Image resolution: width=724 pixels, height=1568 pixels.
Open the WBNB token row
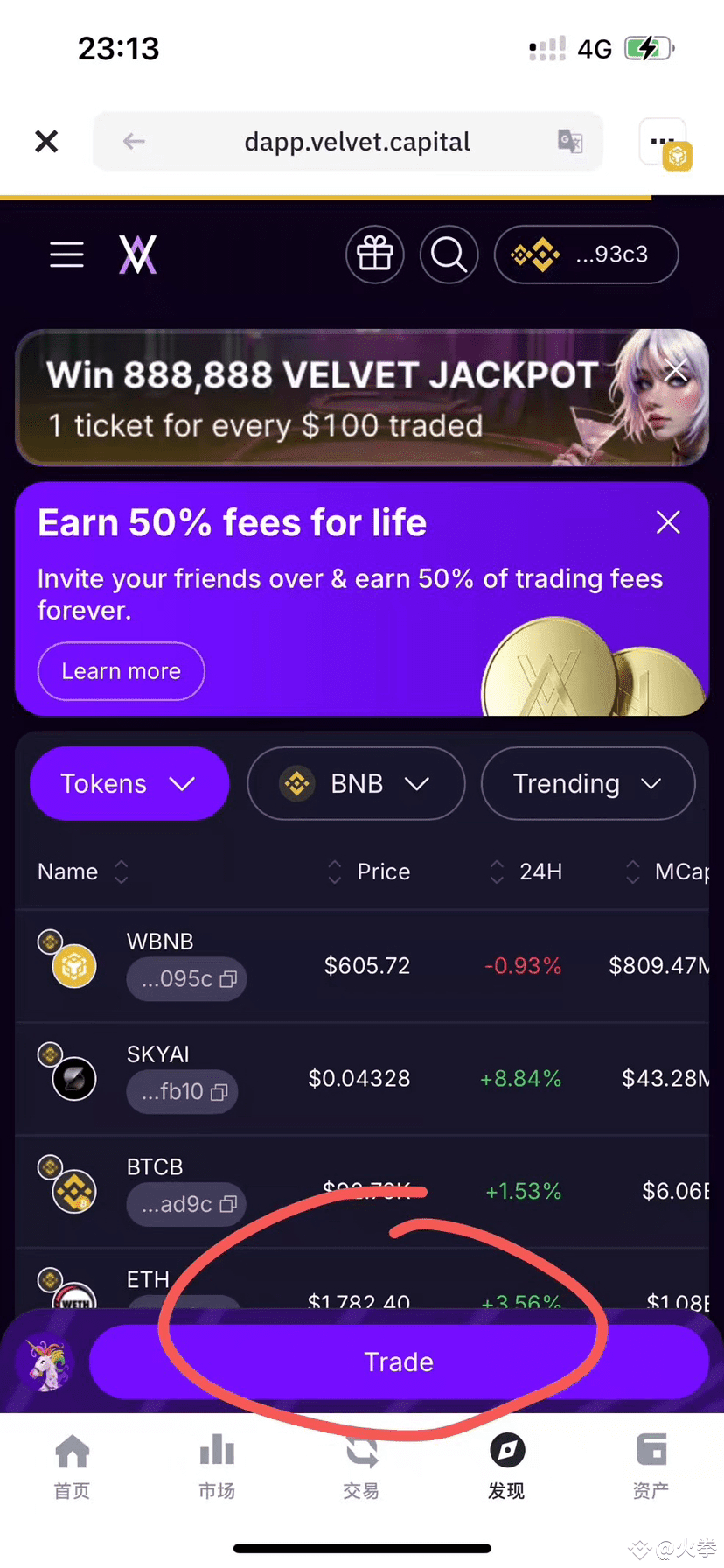pos(362,966)
